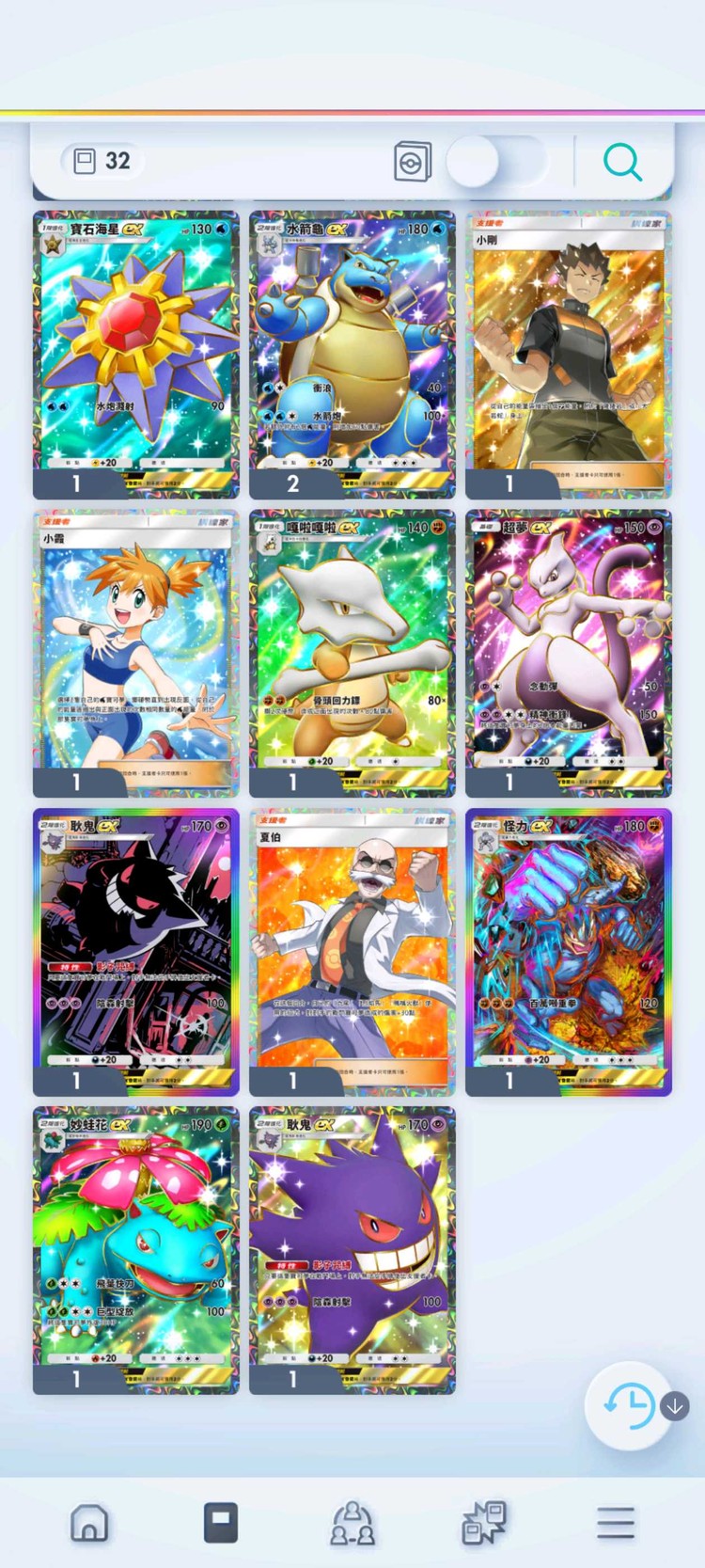705x1568 pixels.
Task: Open the history clock button
Action: [x=629, y=1405]
